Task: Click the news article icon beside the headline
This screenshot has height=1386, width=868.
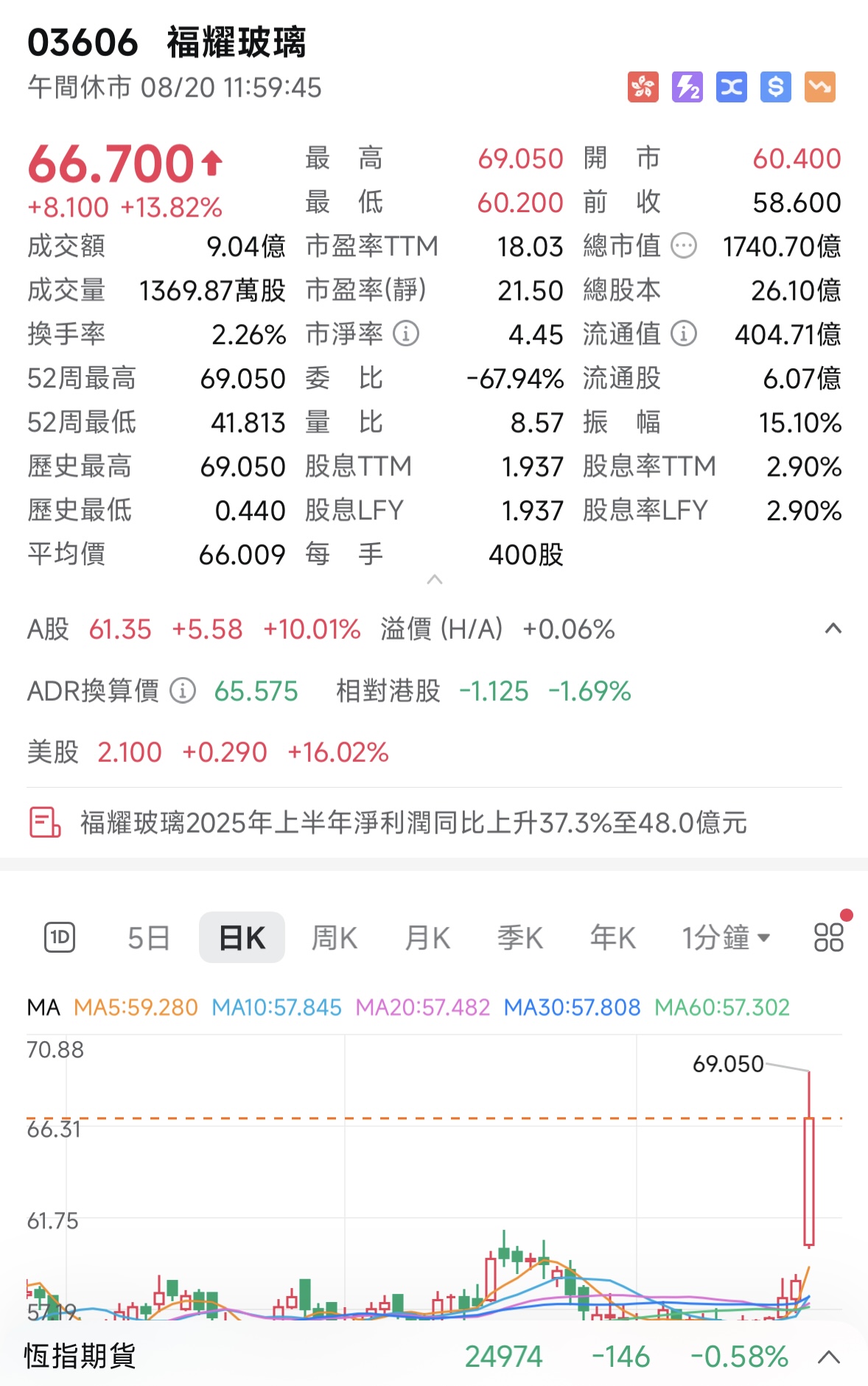Action: point(44,824)
